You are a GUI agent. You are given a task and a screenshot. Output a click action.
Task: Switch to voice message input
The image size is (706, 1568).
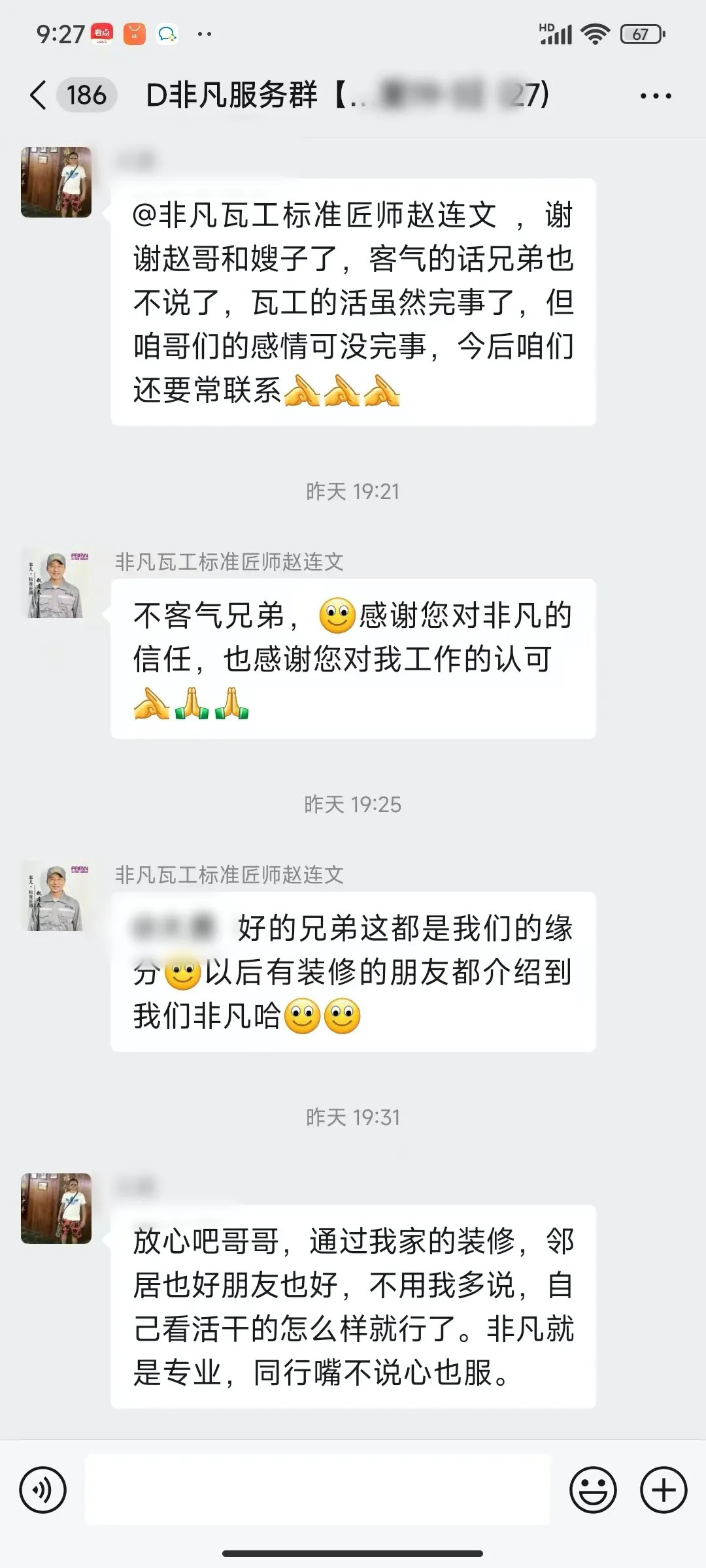[43, 1490]
